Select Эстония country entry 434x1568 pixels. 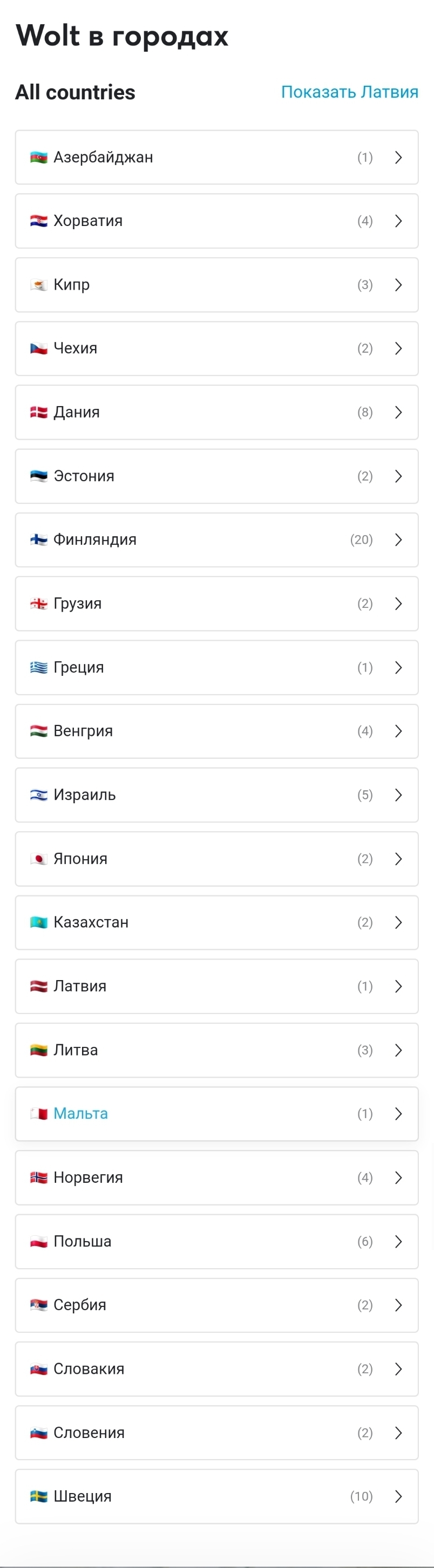pyautogui.click(x=216, y=476)
